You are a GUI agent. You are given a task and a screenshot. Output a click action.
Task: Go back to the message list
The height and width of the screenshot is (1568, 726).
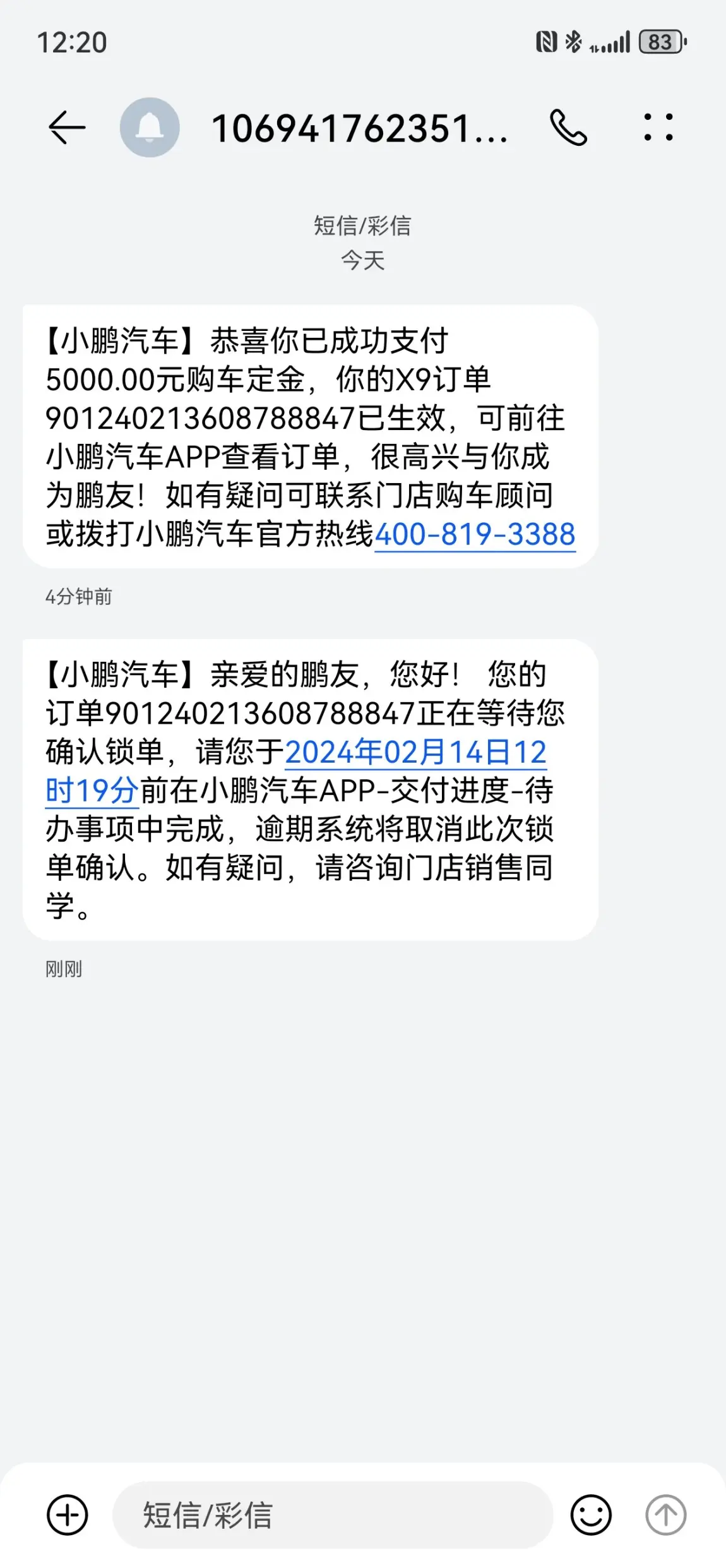(67, 127)
